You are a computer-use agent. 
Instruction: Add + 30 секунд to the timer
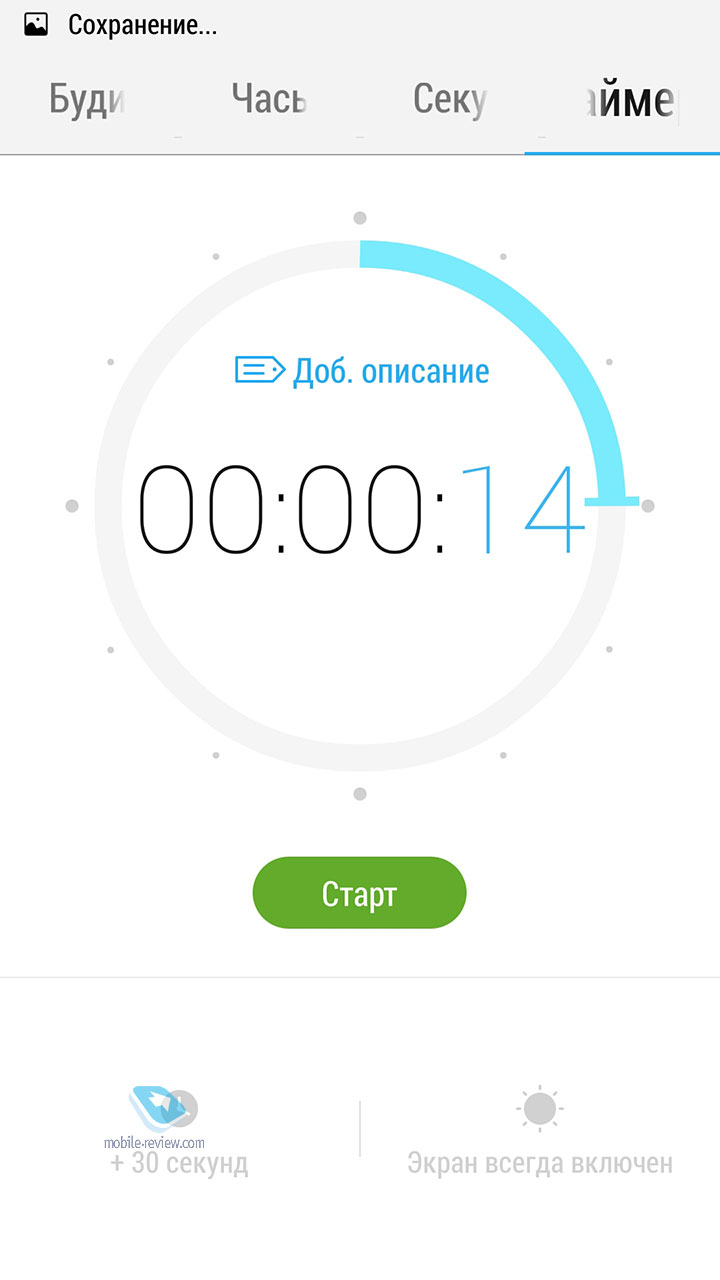pos(179,1132)
